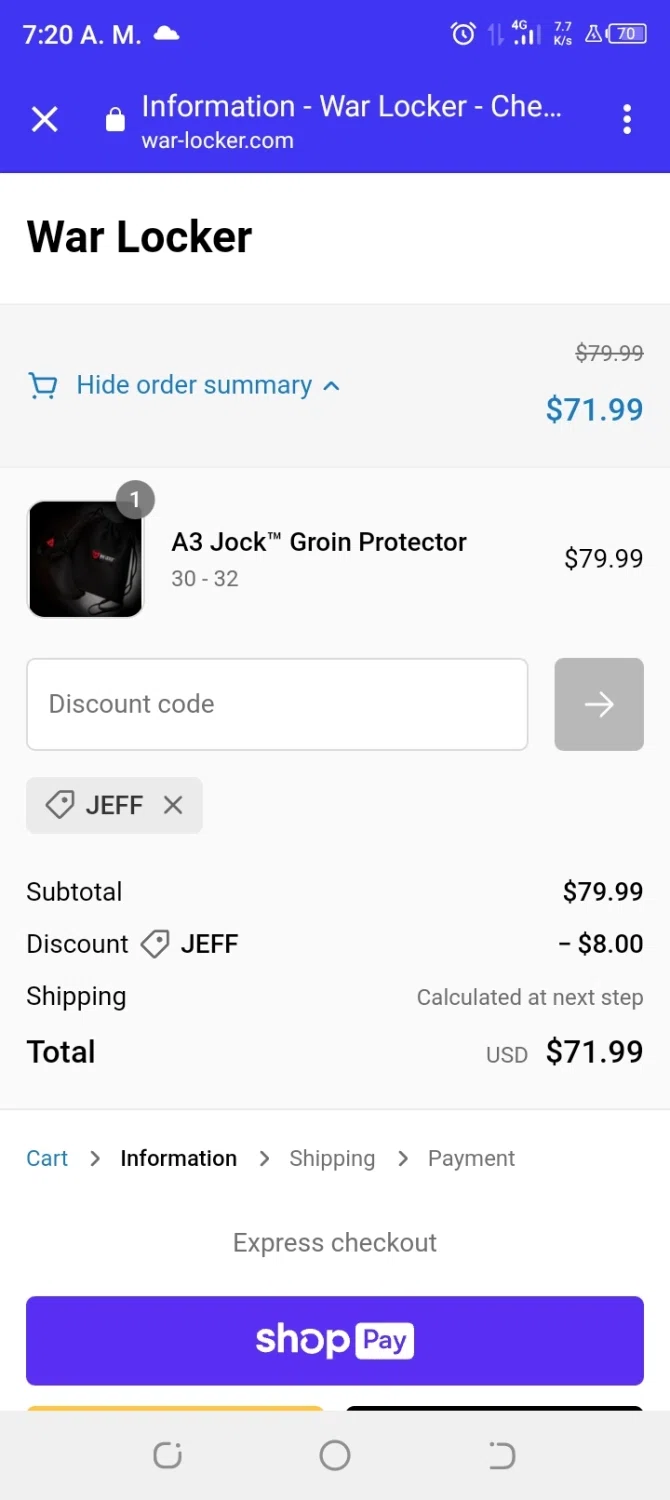Image resolution: width=670 pixels, height=1500 pixels.
Task: Check out with Shop Pay
Action: coord(335,1340)
